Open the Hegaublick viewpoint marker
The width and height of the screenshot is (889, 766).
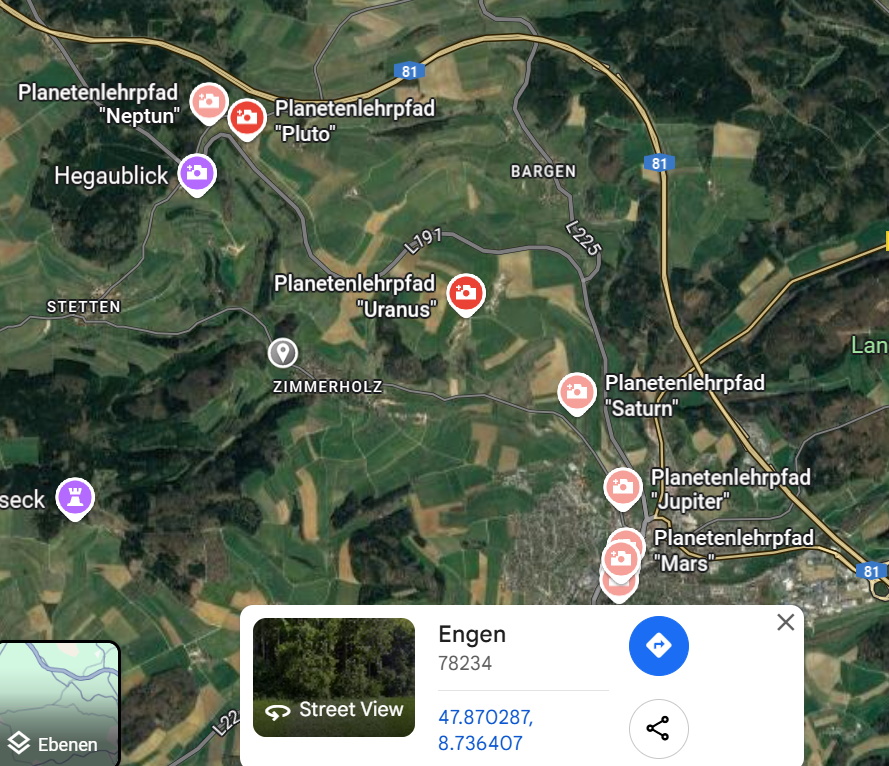[x=197, y=172]
